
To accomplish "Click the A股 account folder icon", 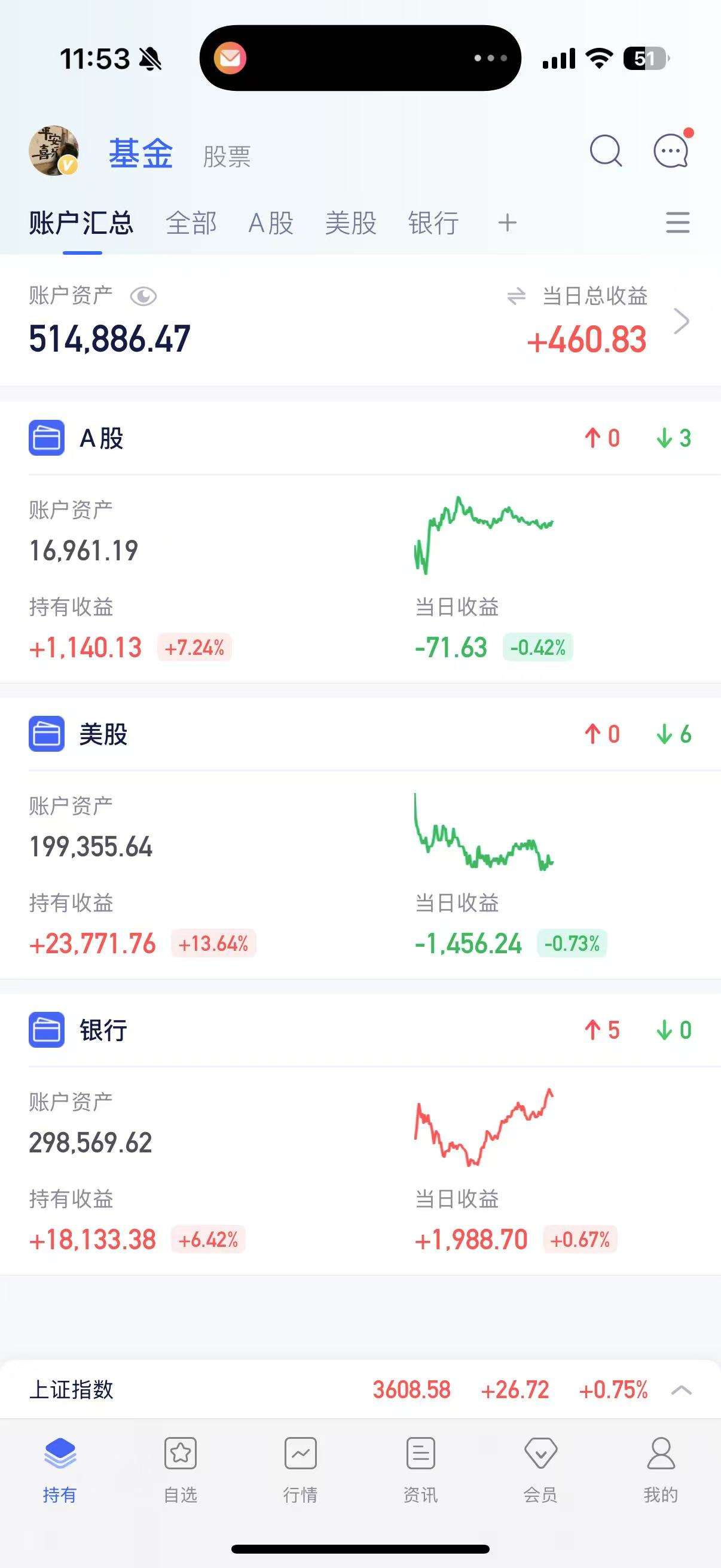I will point(45,438).
